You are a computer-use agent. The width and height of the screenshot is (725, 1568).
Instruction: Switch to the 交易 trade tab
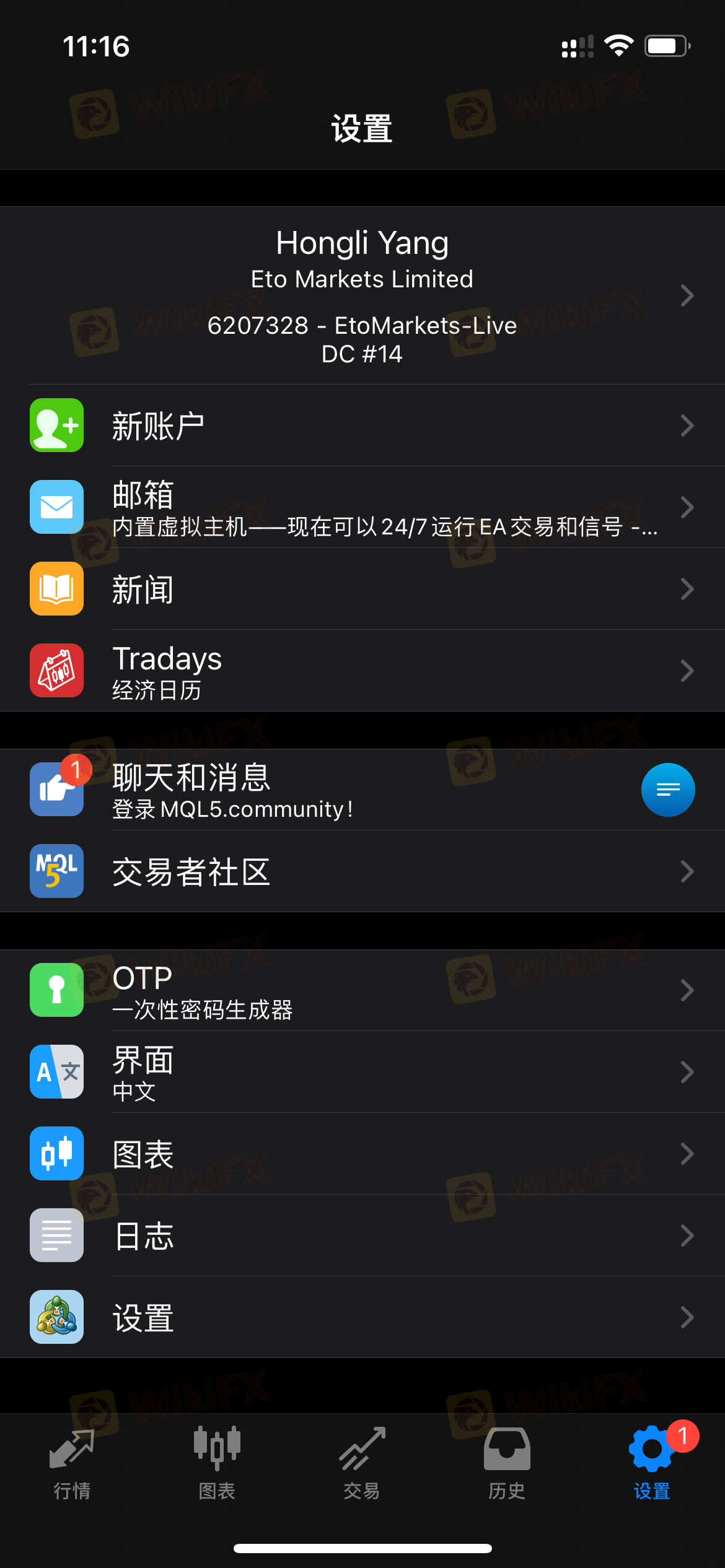click(x=362, y=1463)
